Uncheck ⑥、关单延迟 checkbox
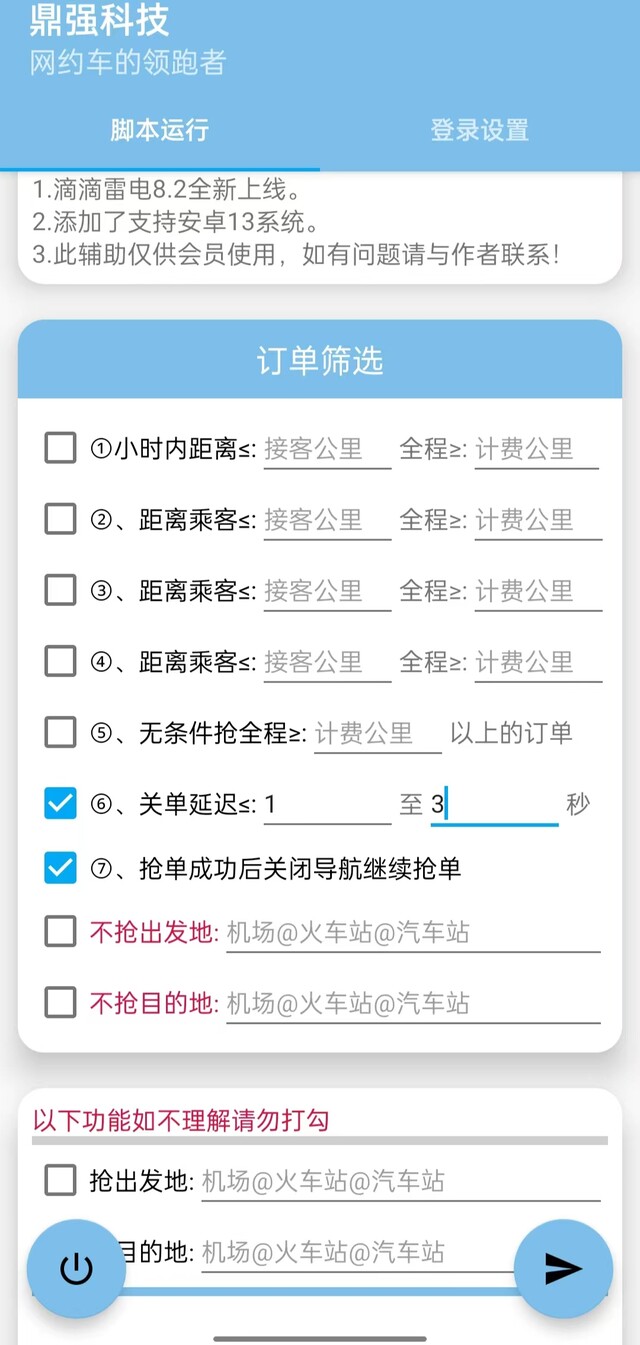Viewport: 640px width, 1345px height. [x=60, y=803]
